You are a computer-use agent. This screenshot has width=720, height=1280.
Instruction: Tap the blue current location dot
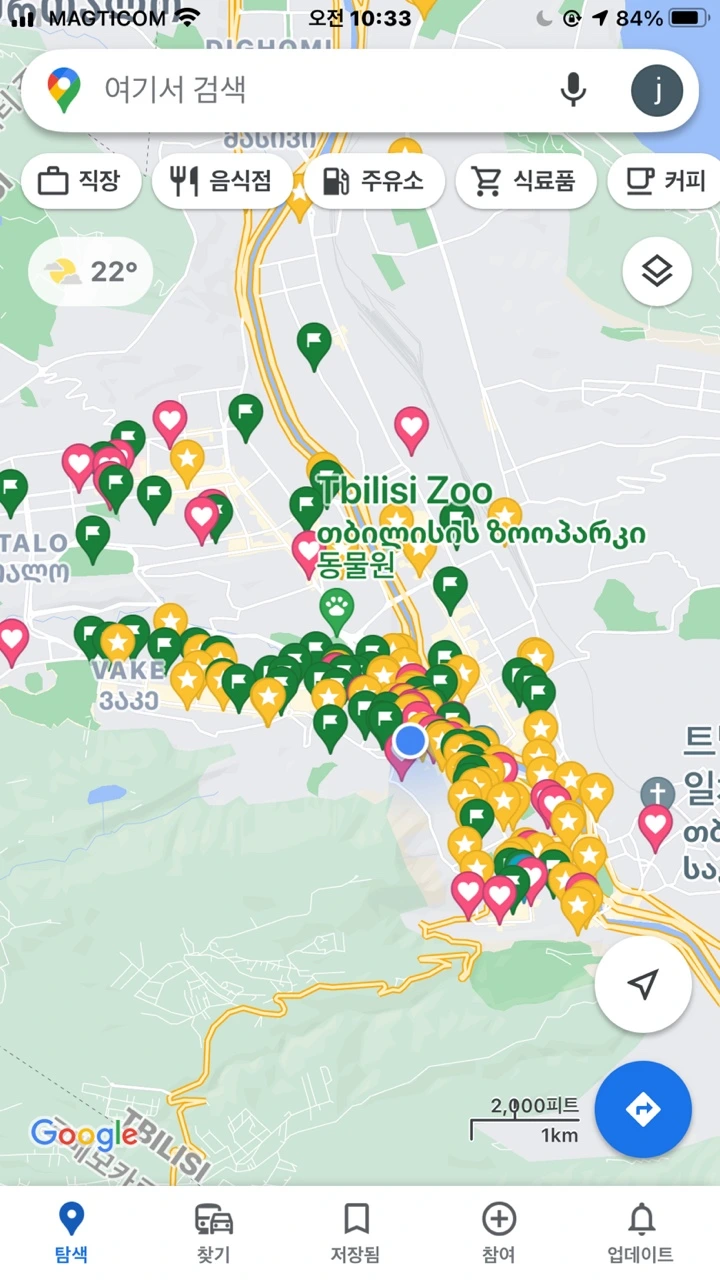[409, 740]
